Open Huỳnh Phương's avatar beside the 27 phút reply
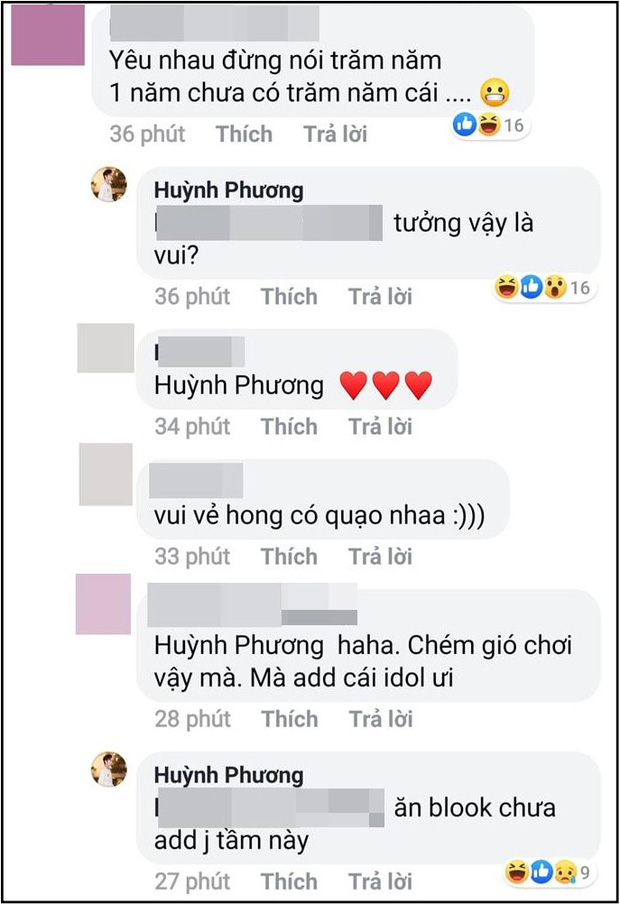The width and height of the screenshot is (620, 904). [109, 770]
